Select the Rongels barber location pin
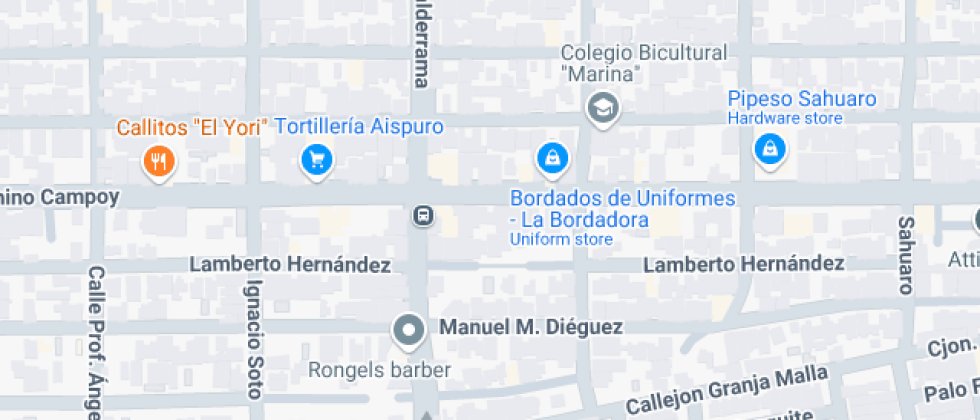980x420 pixels. pos(408,330)
